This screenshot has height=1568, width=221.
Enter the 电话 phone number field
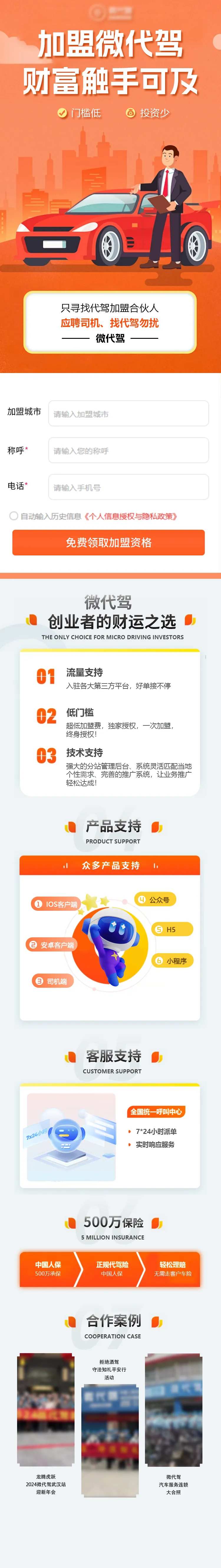coord(128,487)
